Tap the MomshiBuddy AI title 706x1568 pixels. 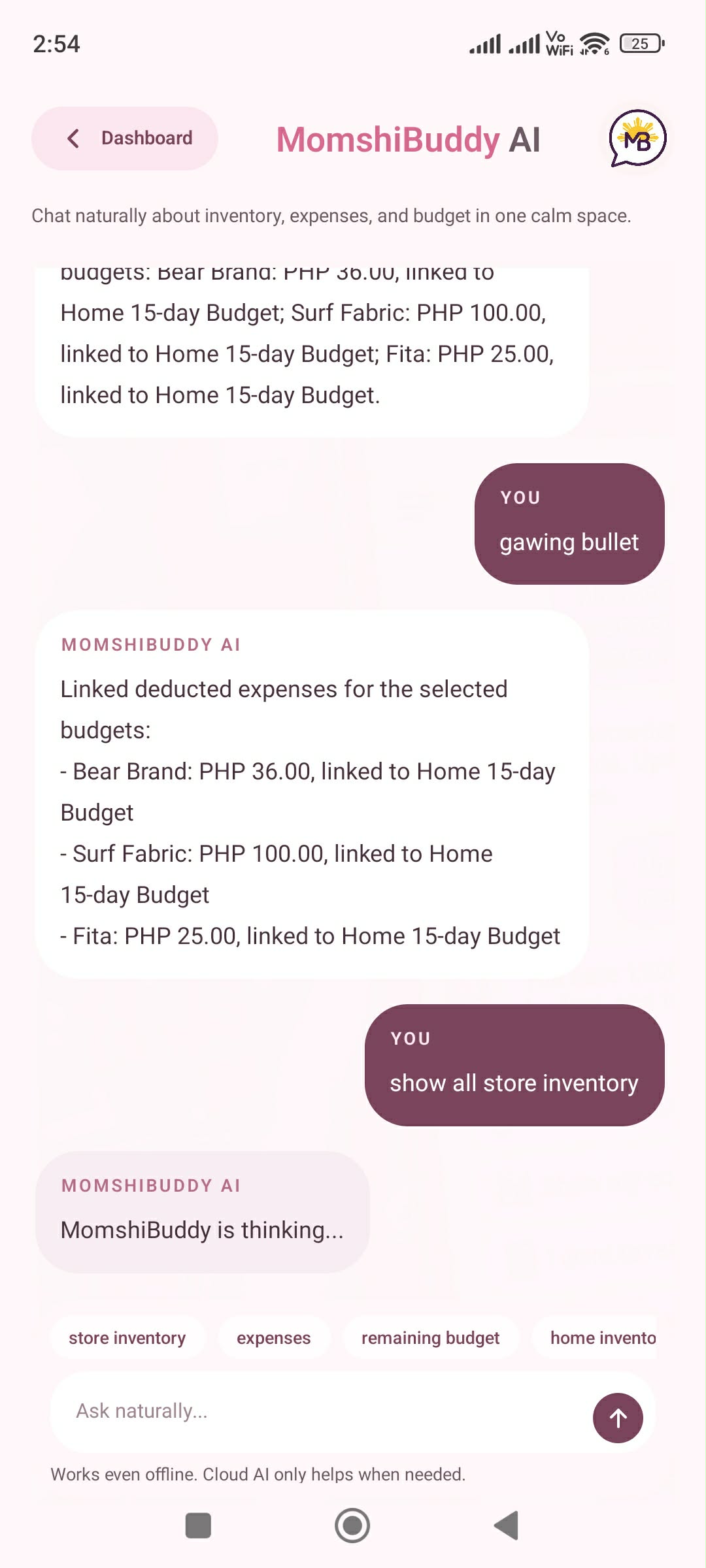pos(408,140)
